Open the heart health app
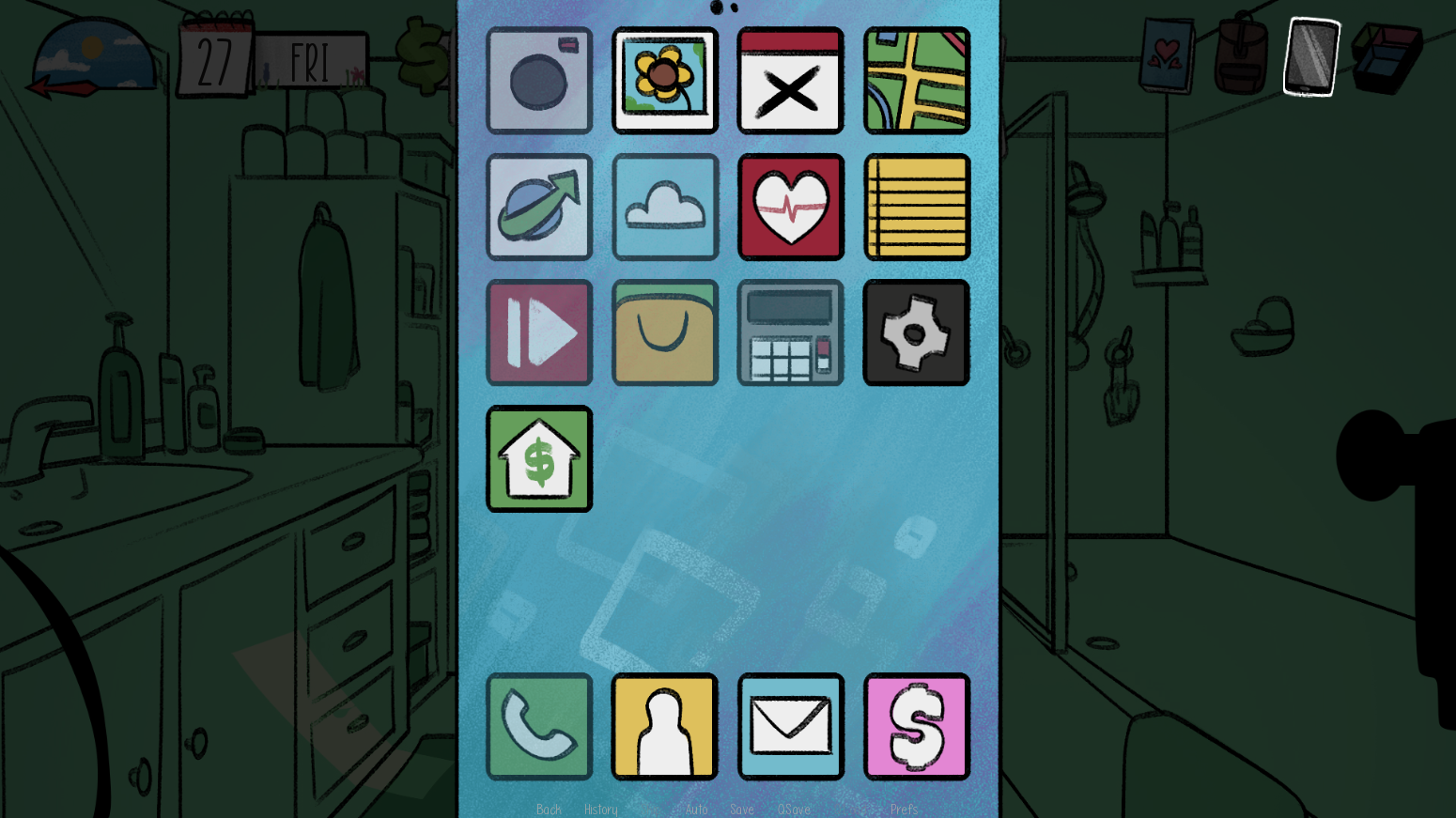The image size is (1456, 818). pos(791,207)
